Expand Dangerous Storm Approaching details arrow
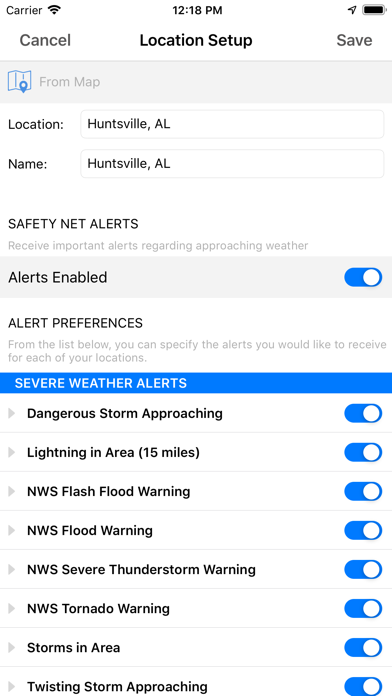 (x=12, y=413)
